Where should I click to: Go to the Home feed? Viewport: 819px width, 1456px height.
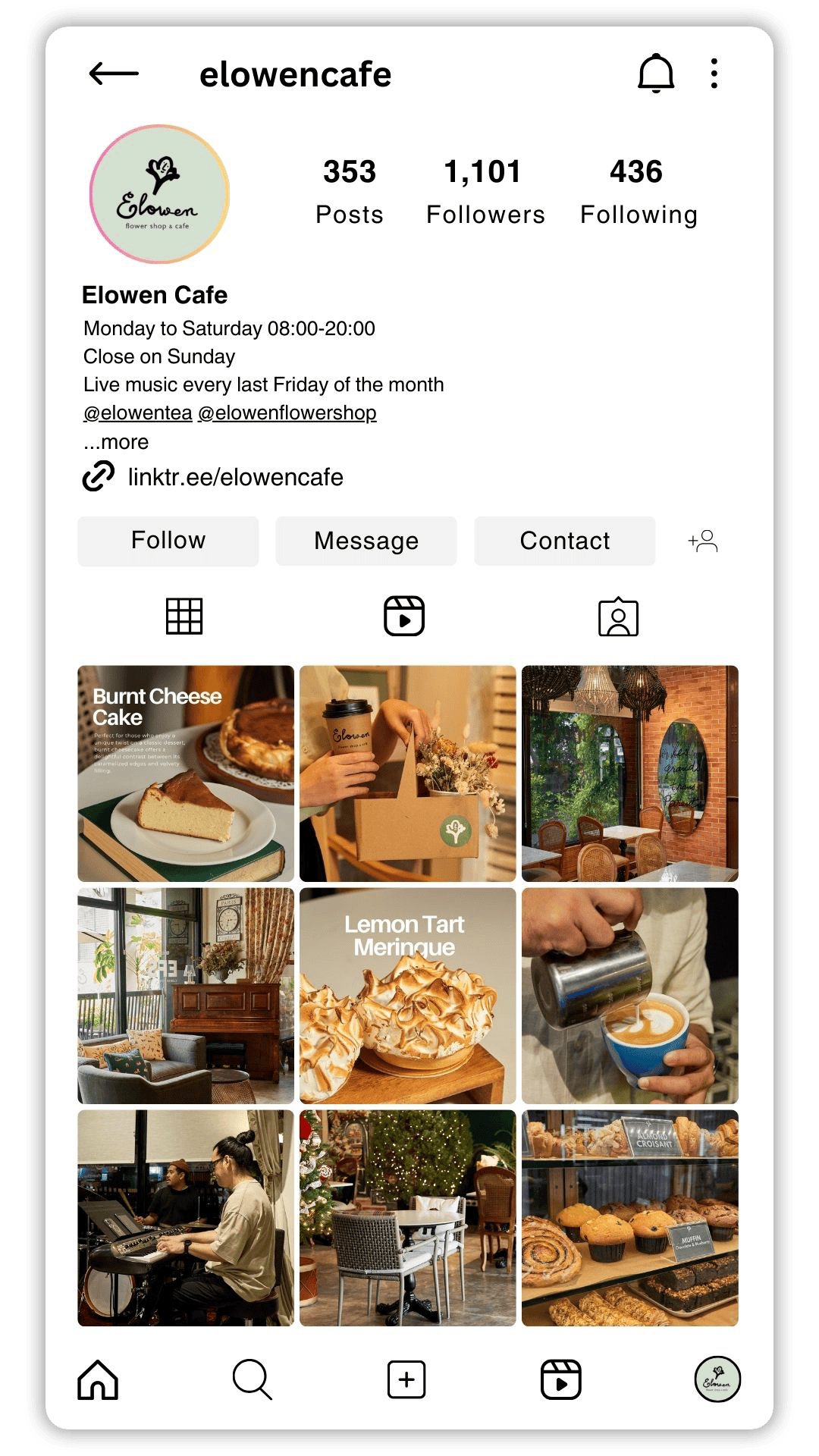(98, 1379)
